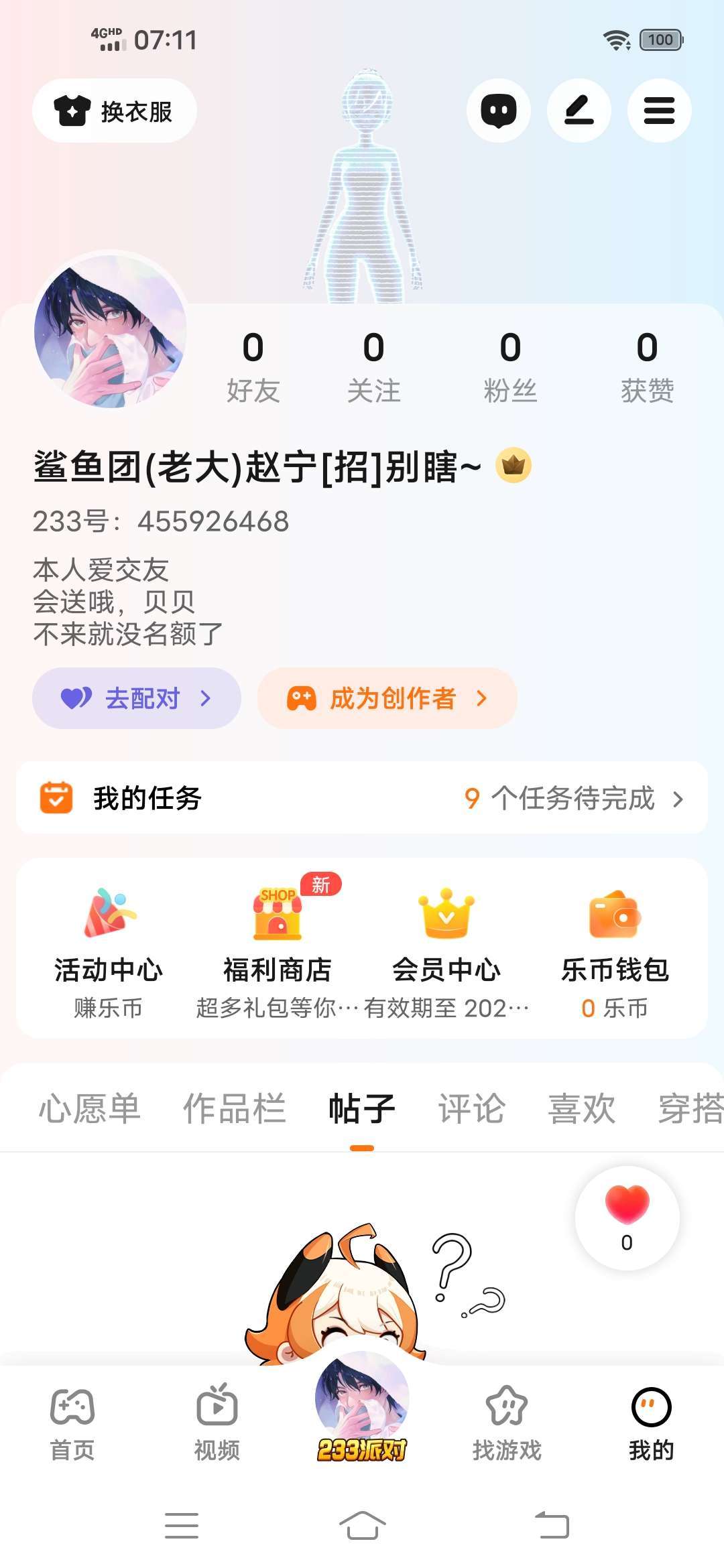Open 找游戏 in bottom navigation
This screenshot has width=724, height=1568.
(x=507, y=1423)
